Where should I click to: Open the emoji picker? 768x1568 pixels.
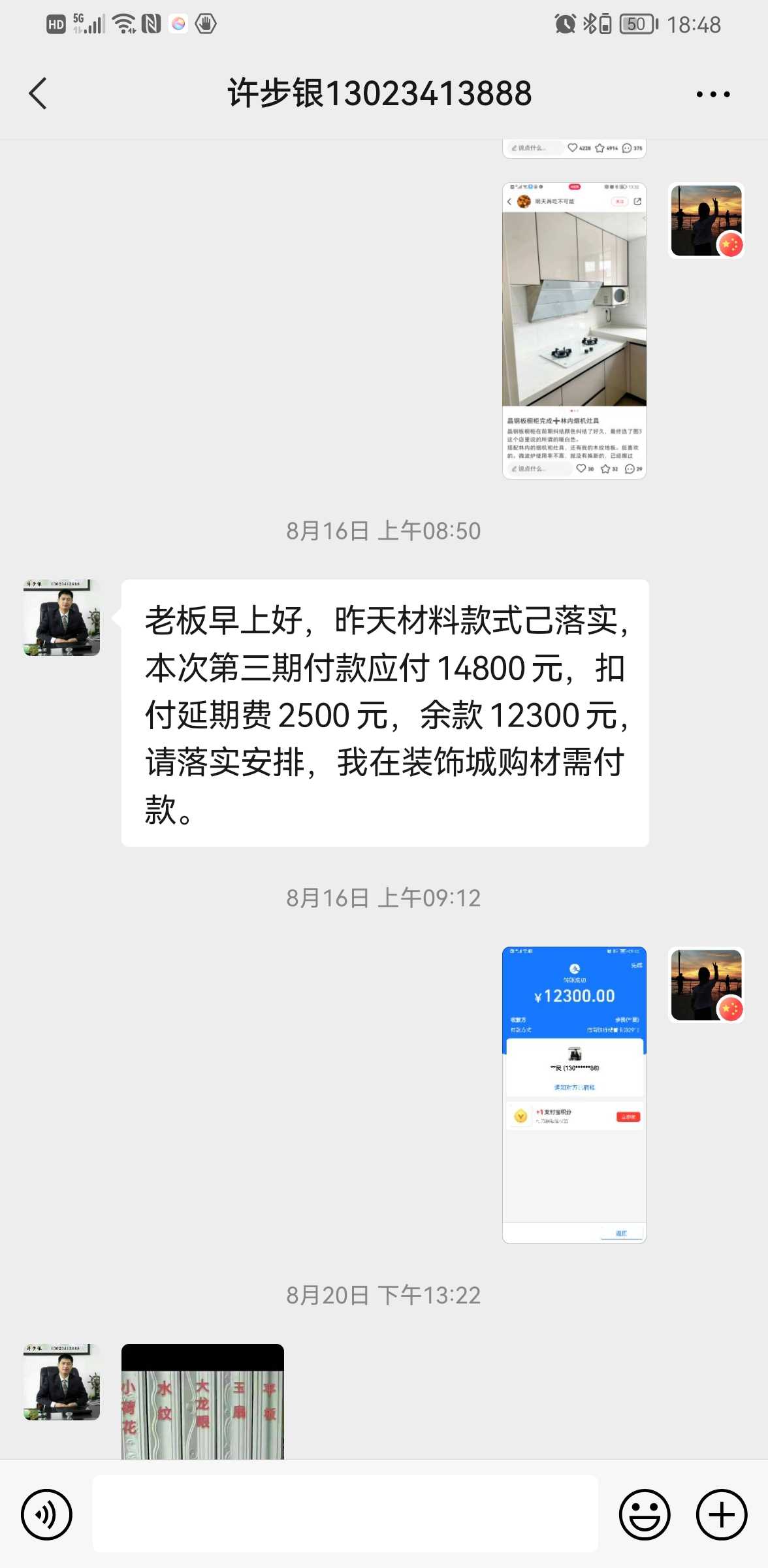click(x=644, y=1514)
